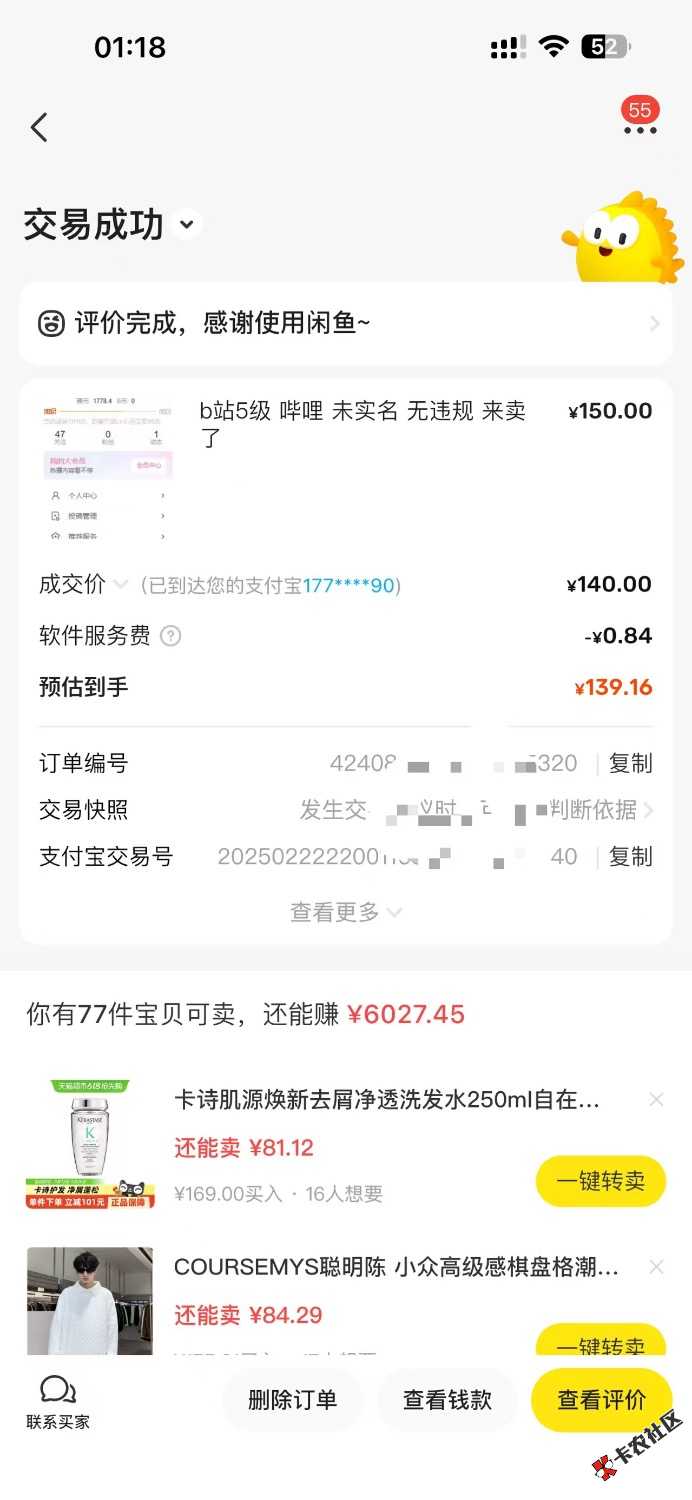Contact the buyer via 联系买家
The height and width of the screenshot is (1500, 692).
(58, 1401)
